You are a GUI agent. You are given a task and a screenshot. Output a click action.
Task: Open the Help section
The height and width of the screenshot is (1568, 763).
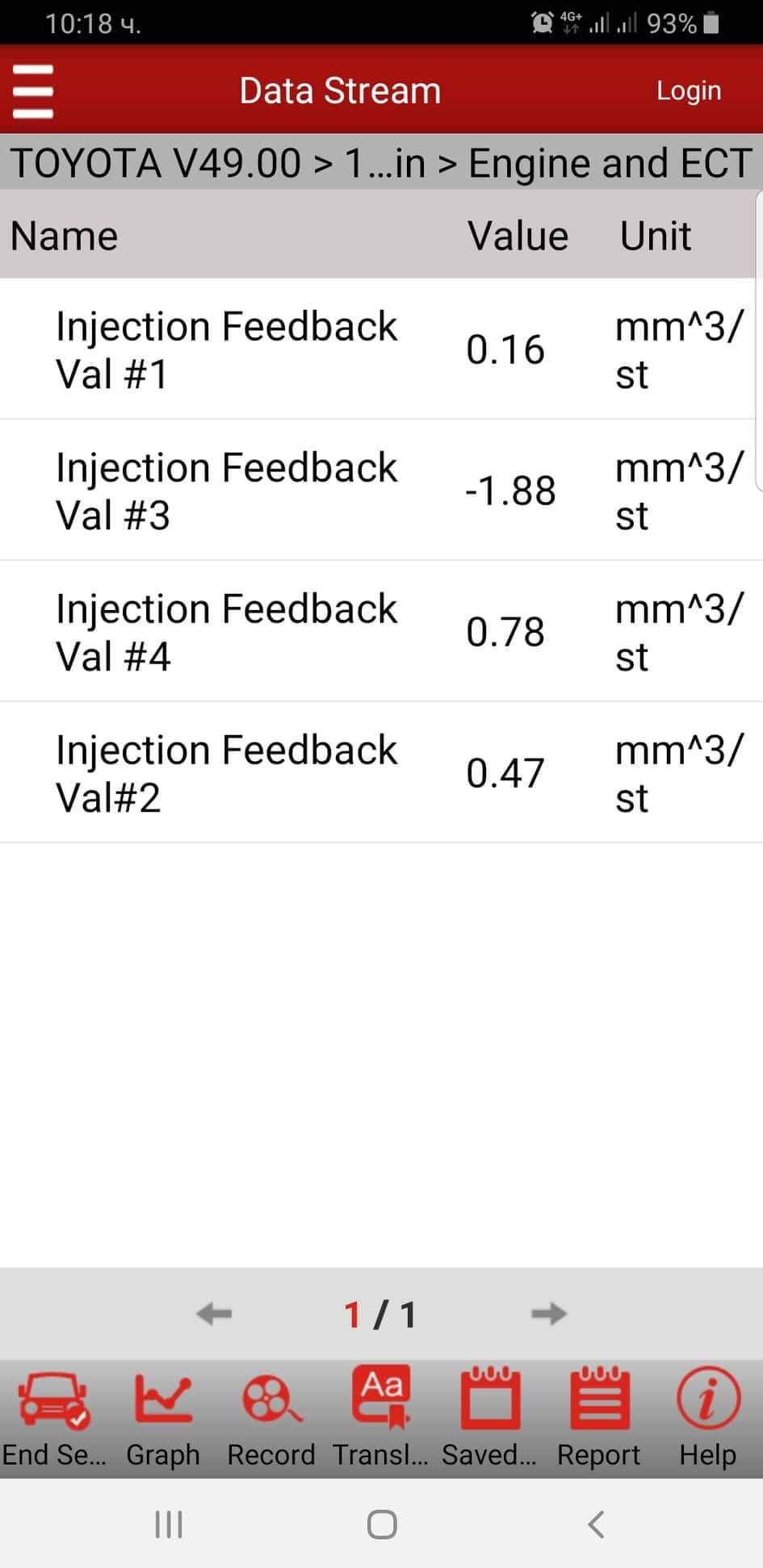click(x=707, y=1419)
